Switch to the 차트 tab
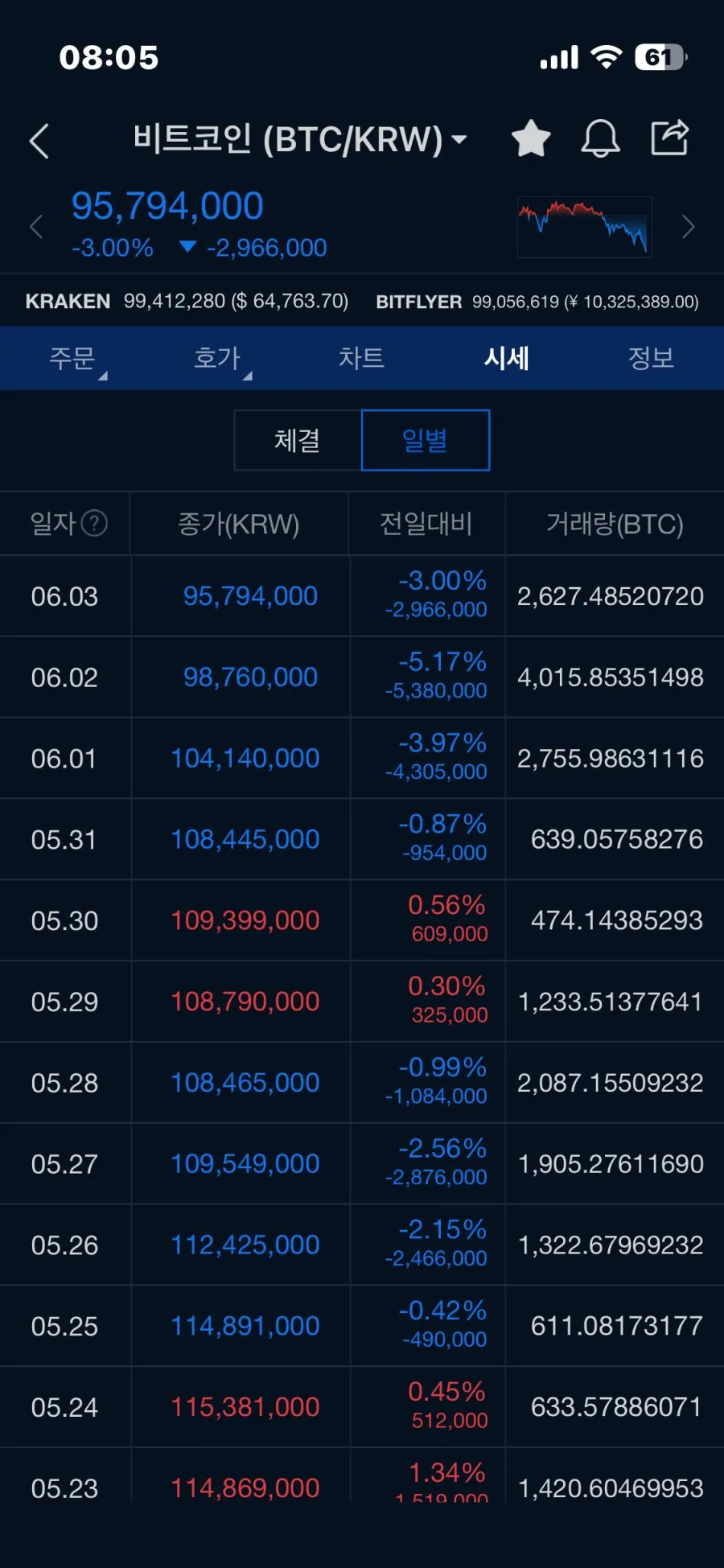 [x=361, y=358]
